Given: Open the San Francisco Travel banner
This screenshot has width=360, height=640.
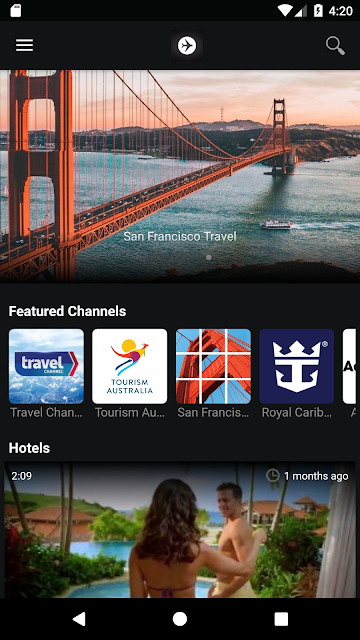Looking at the screenshot, I should 180,176.
